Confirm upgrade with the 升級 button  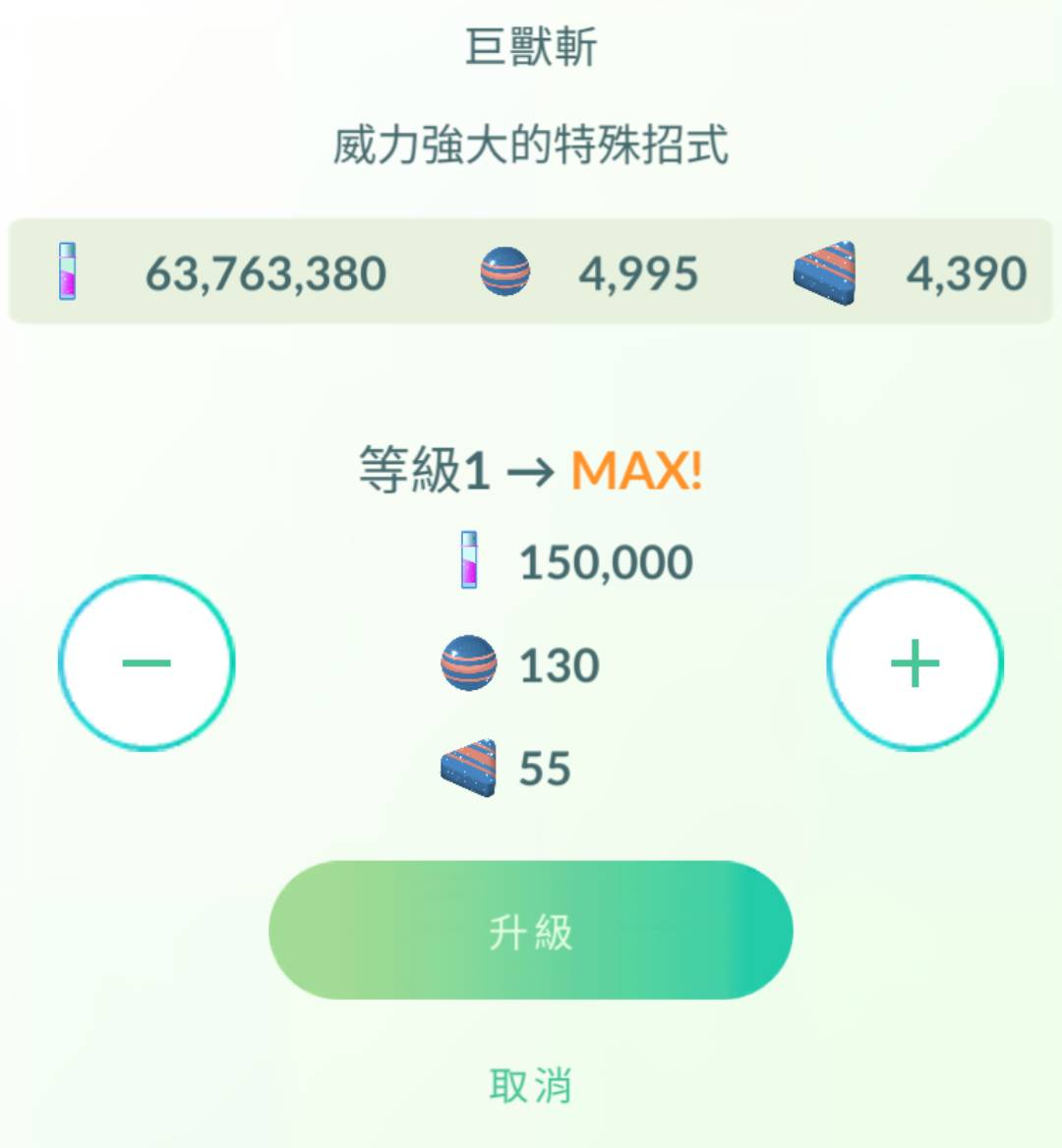coord(531,931)
